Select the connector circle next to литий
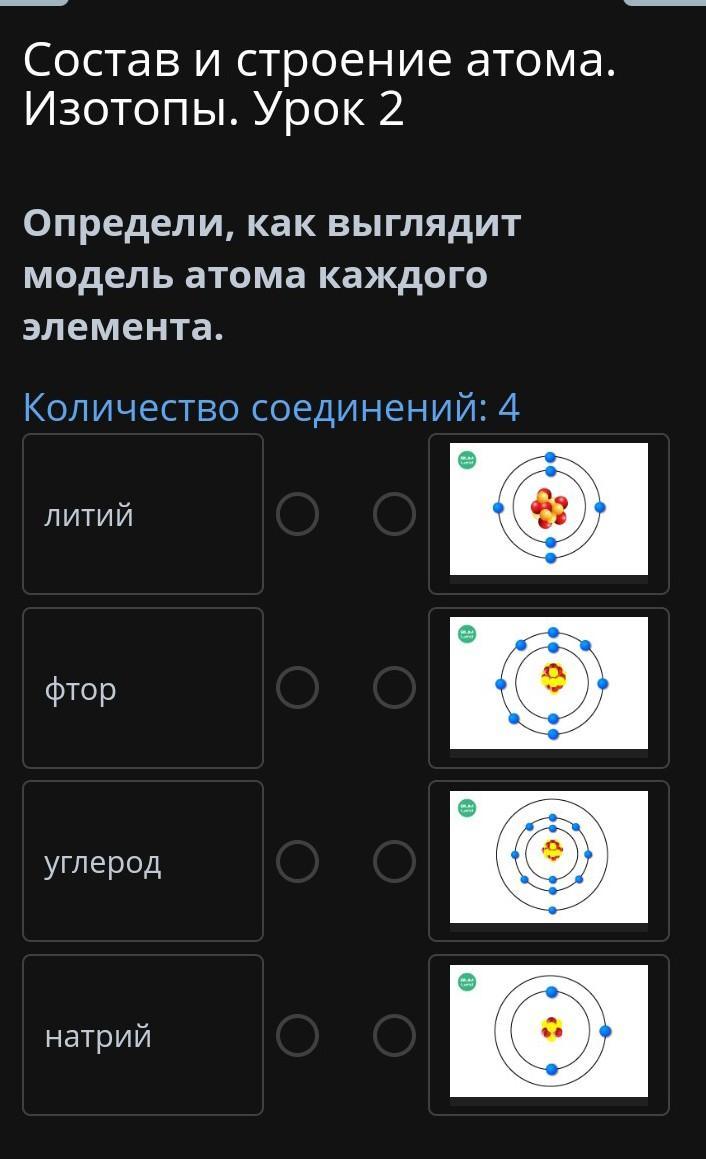 click(x=297, y=514)
